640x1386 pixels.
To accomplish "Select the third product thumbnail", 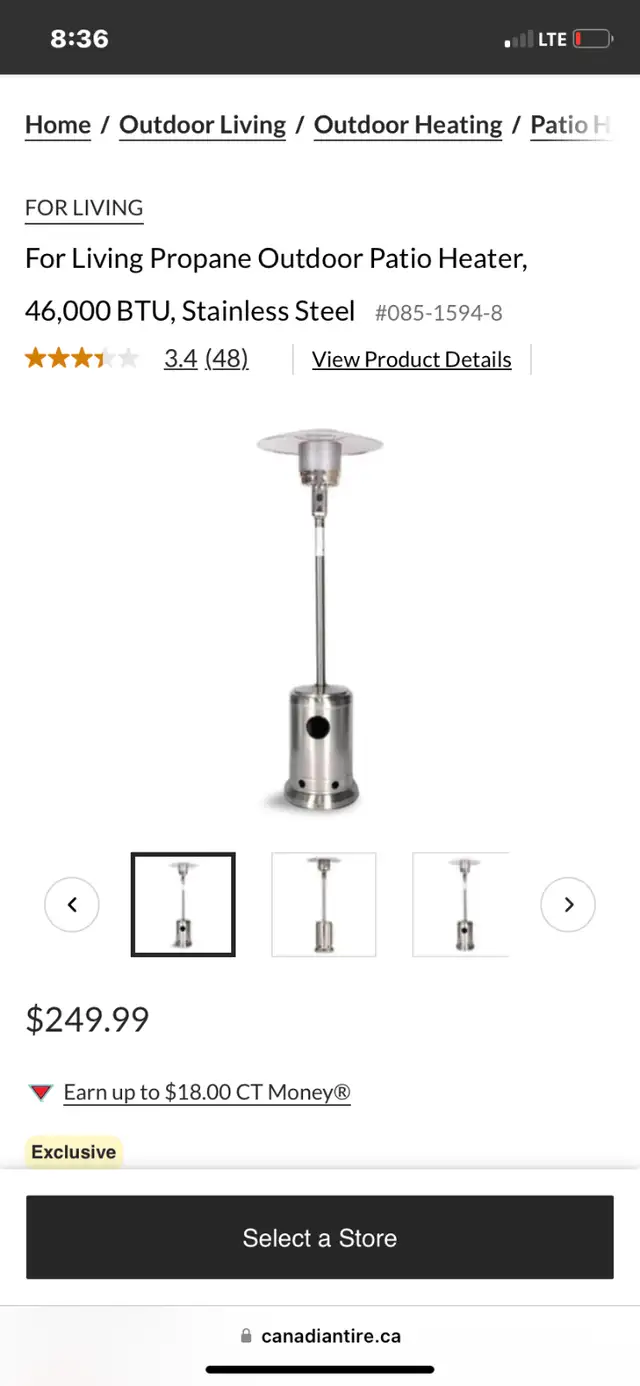I will [461, 904].
